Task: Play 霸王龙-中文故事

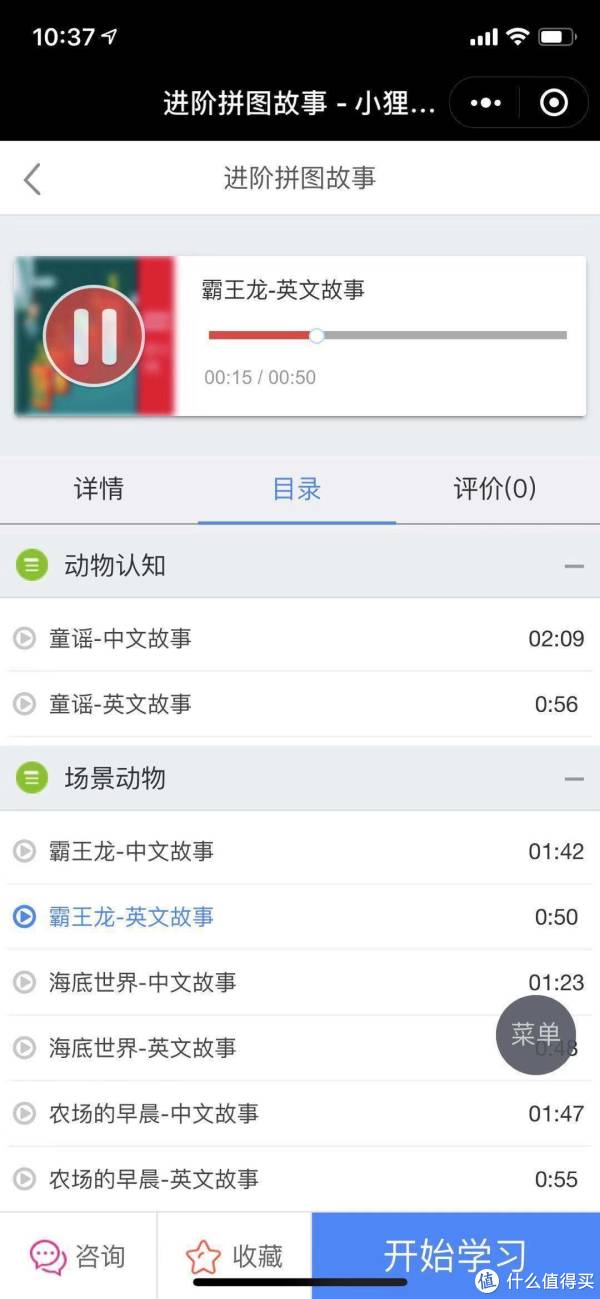Action: click(x=131, y=851)
